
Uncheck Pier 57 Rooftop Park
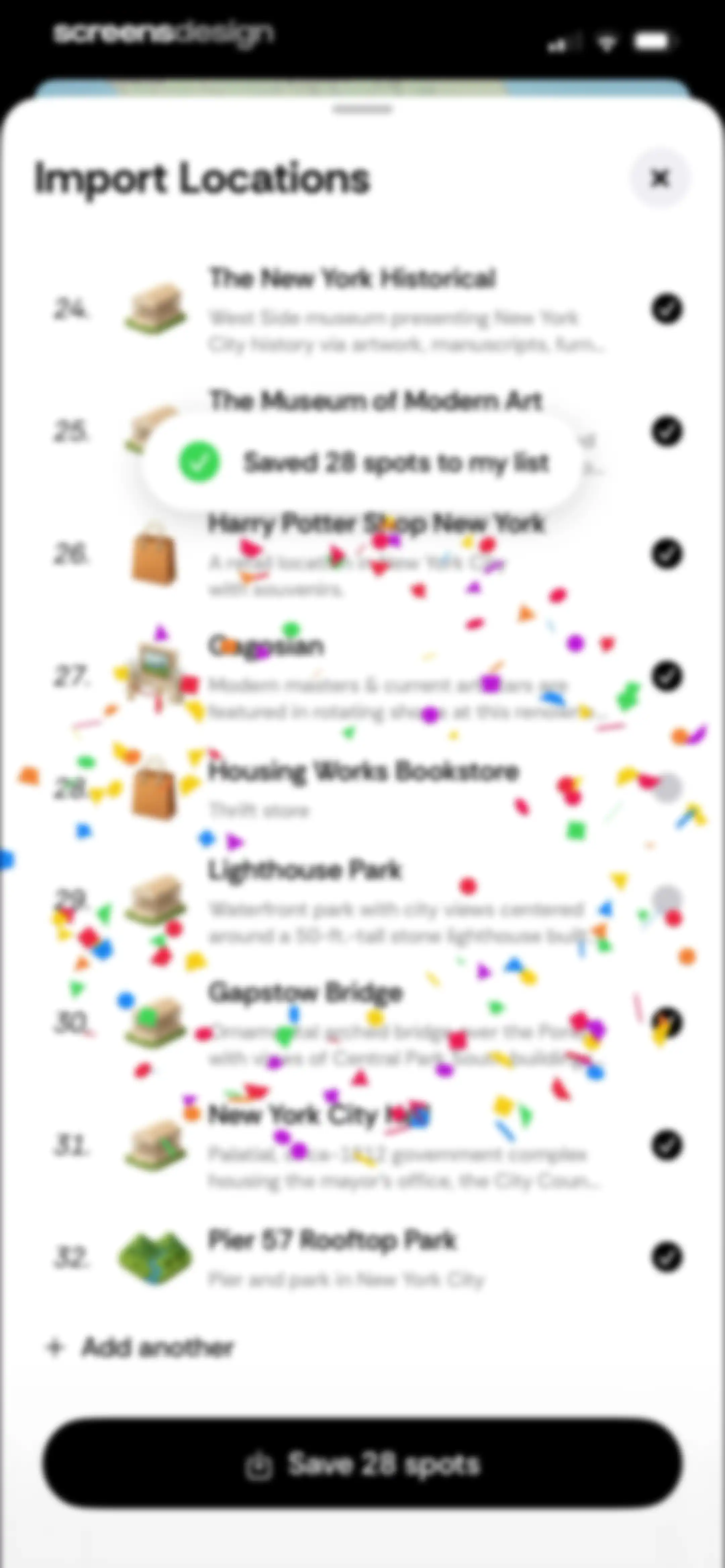coord(667,1257)
